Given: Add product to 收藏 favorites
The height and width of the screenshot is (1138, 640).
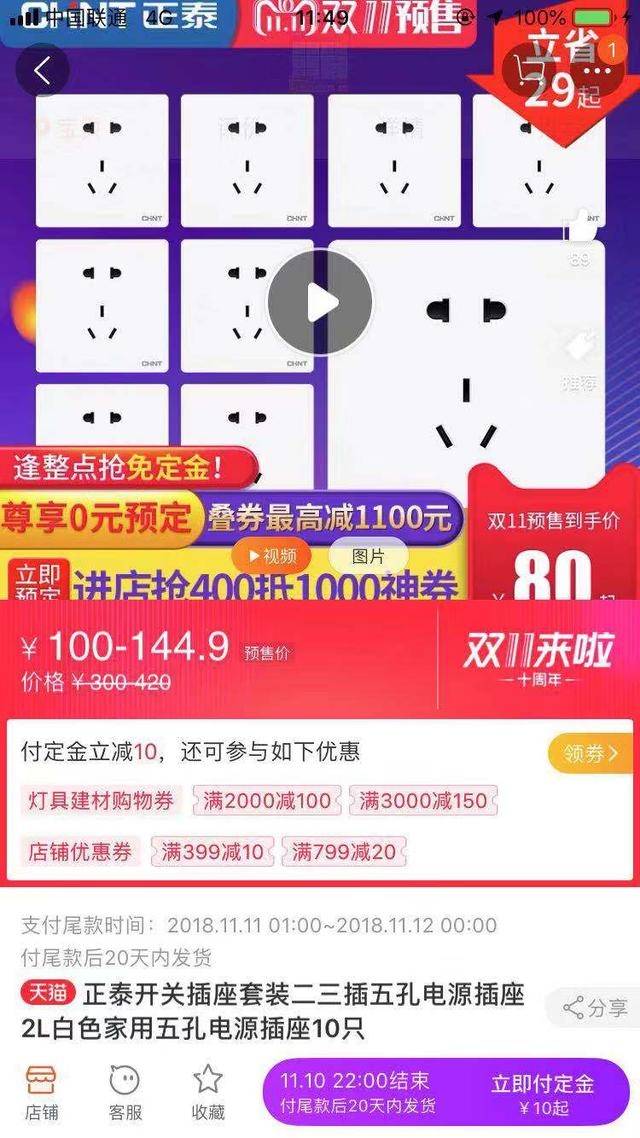Looking at the screenshot, I should click(x=208, y=1093).
